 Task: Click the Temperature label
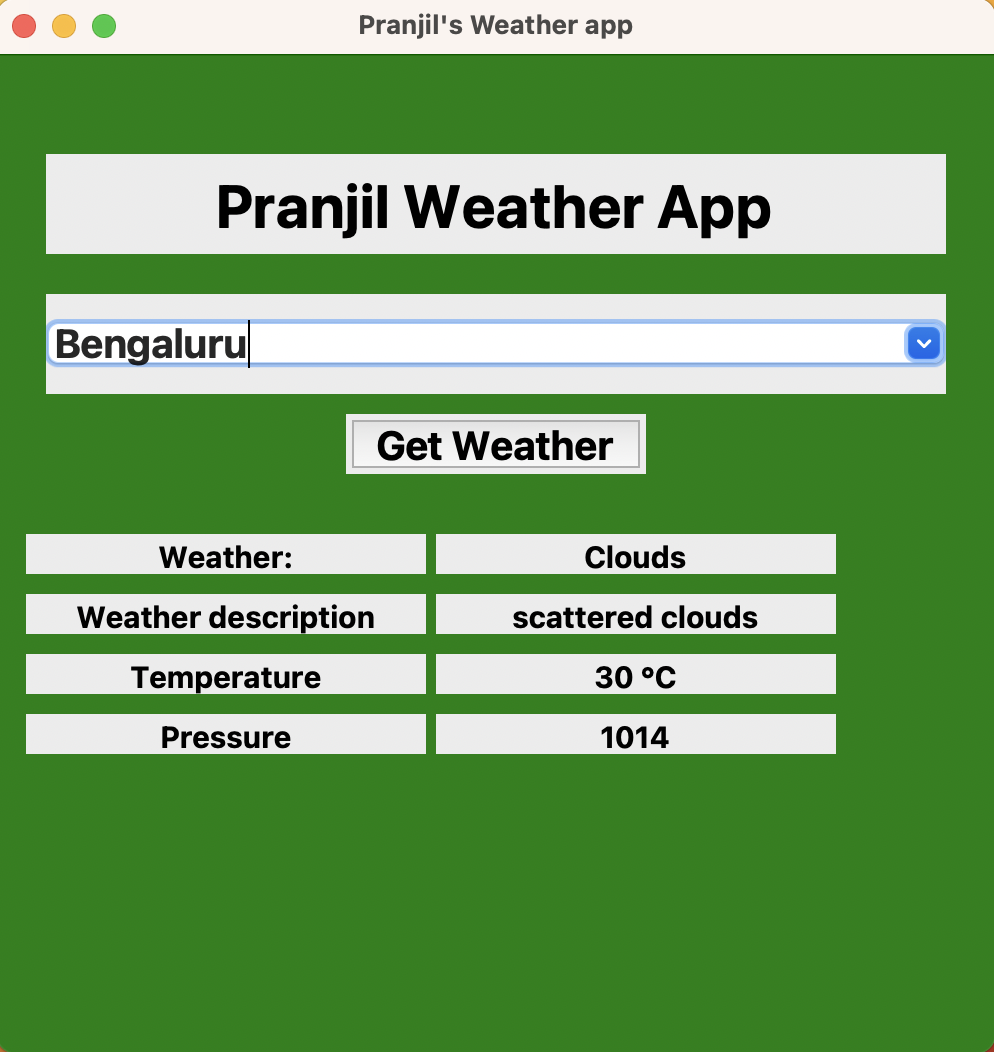click(x=225, y=676)
